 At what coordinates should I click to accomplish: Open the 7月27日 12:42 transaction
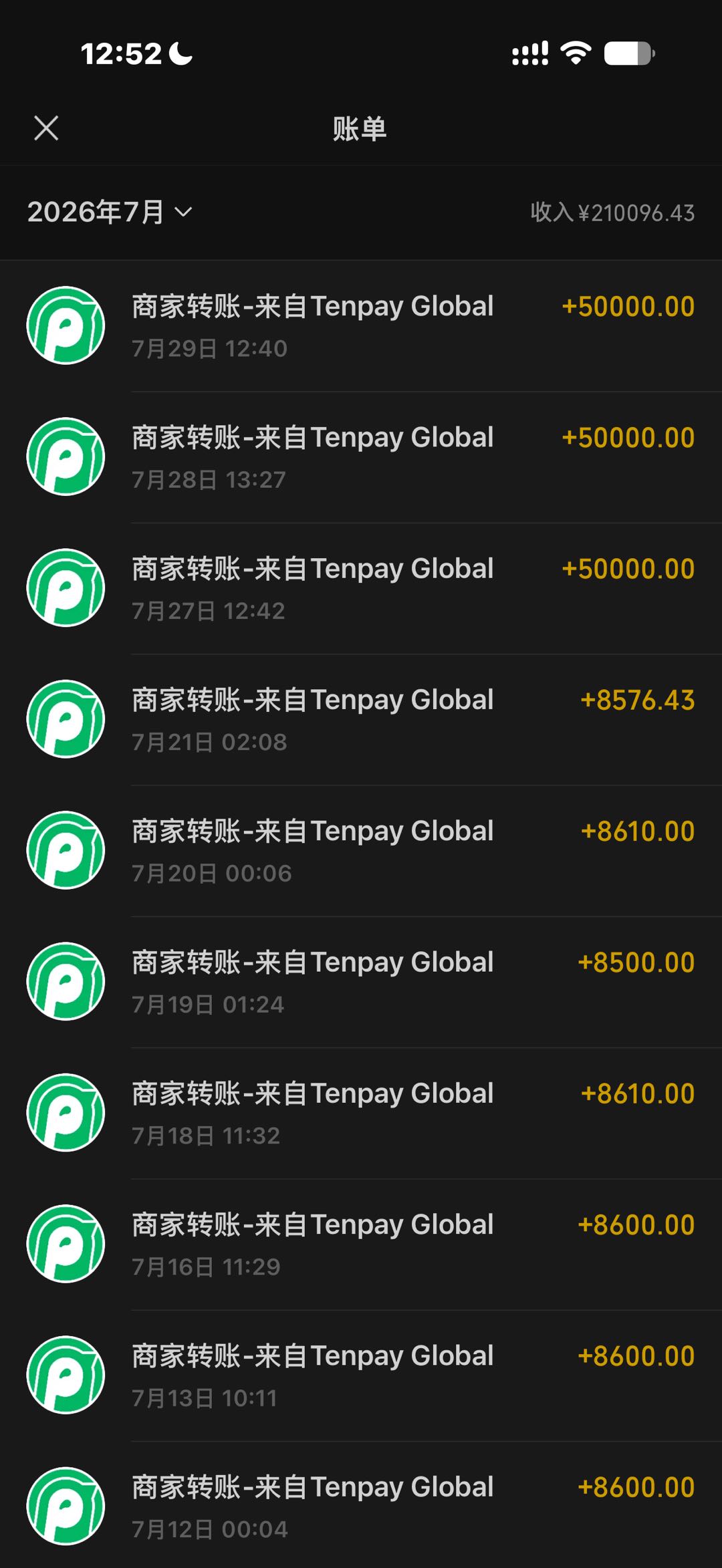point(361,588)
